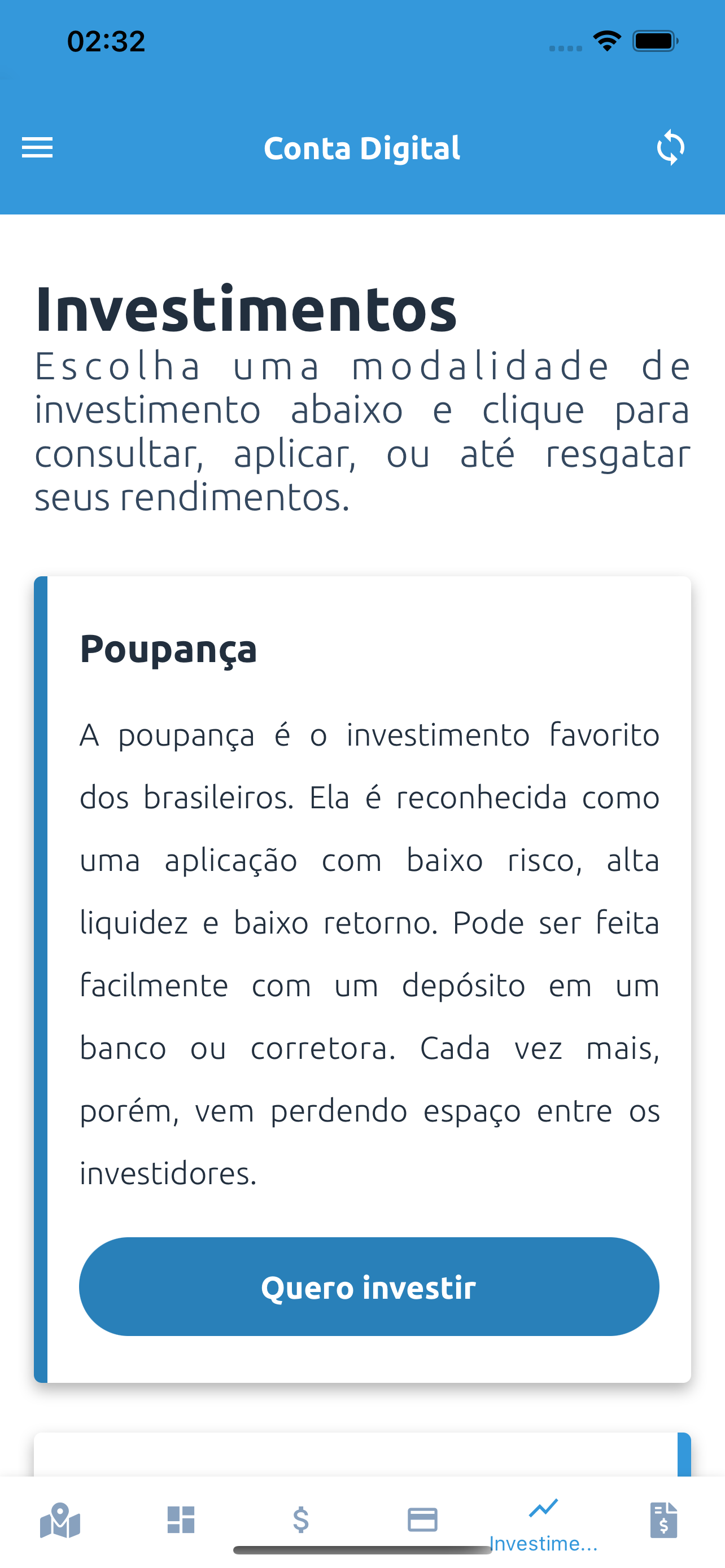This screenshot has width=725, height=1568.
Task: Open the hamburger drawer menu
Action: (x=37, y=148)
